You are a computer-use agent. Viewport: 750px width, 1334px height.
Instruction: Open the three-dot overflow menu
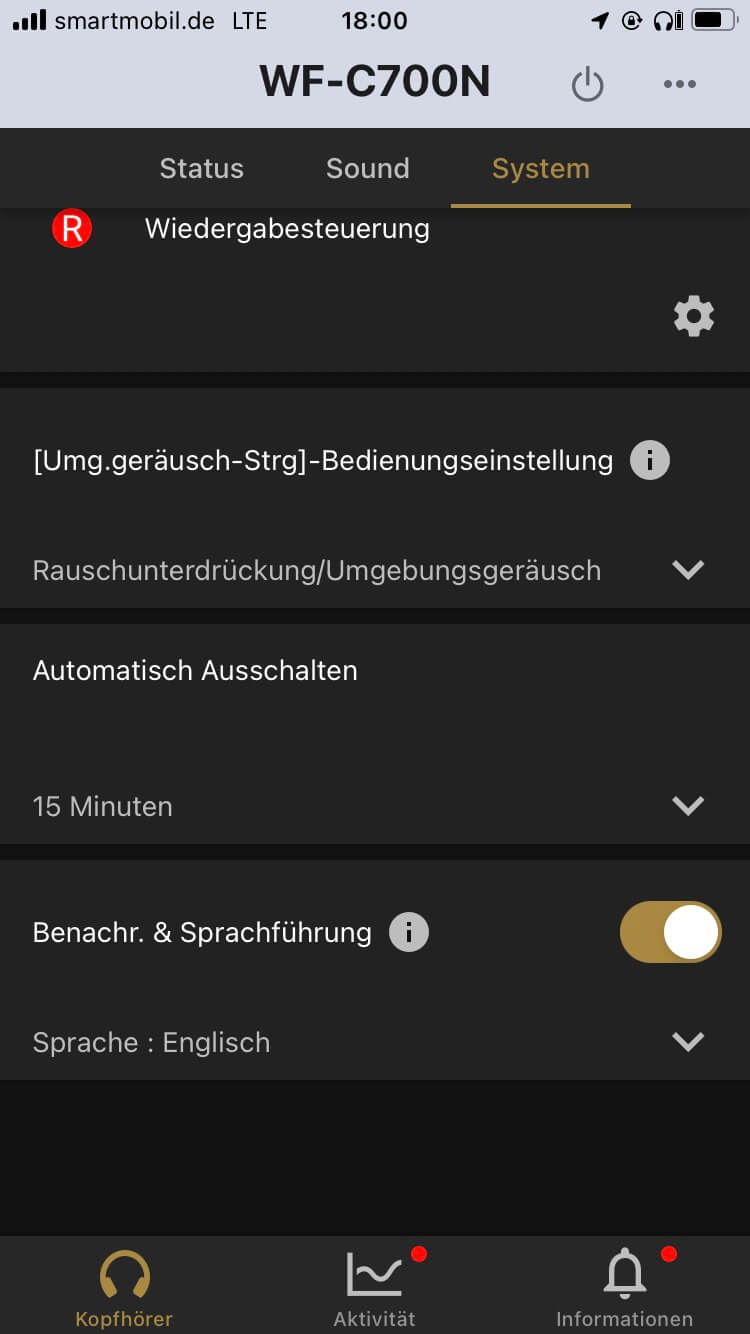tap(679, 84)
